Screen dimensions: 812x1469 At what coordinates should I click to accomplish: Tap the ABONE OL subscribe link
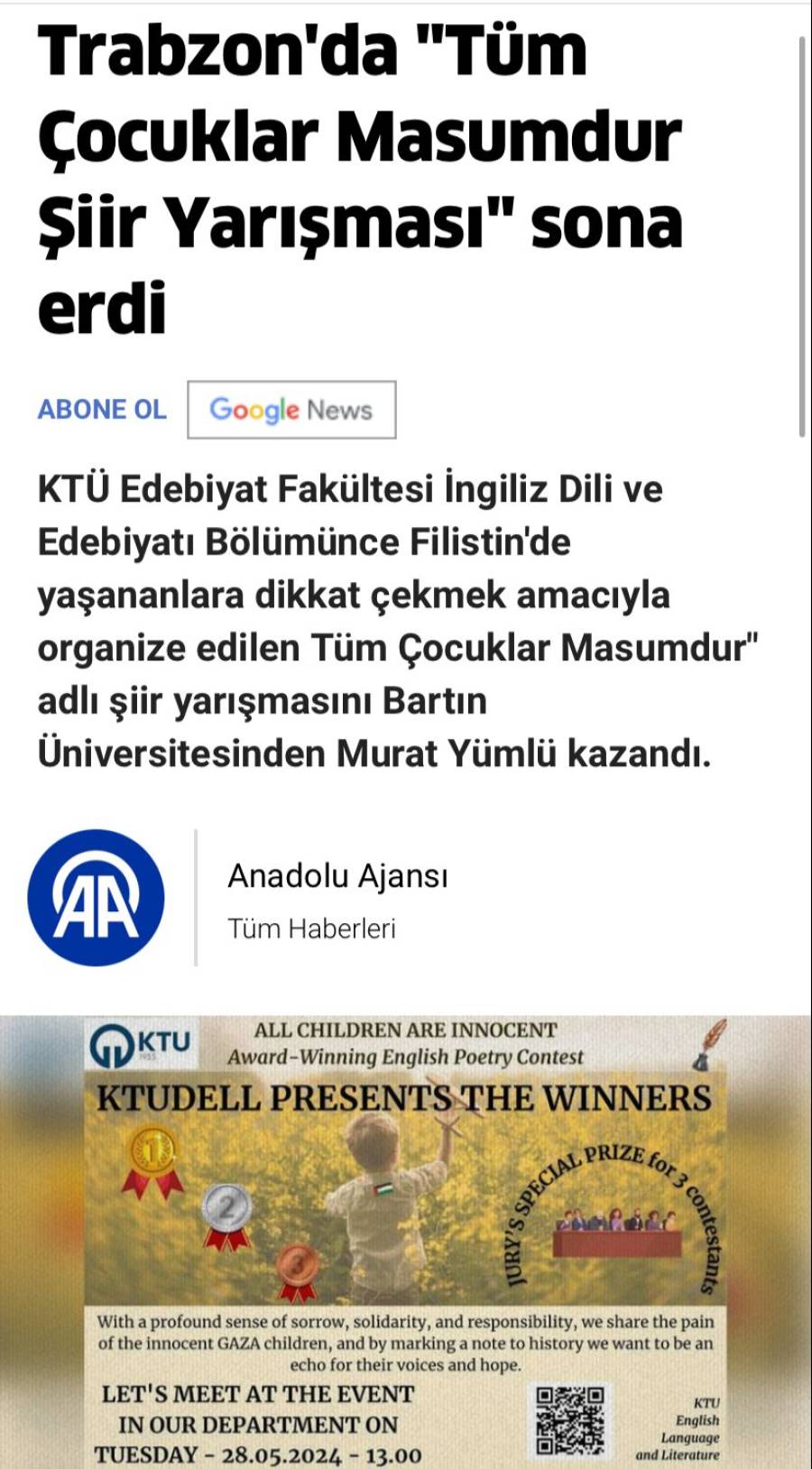tap(102, 410)
